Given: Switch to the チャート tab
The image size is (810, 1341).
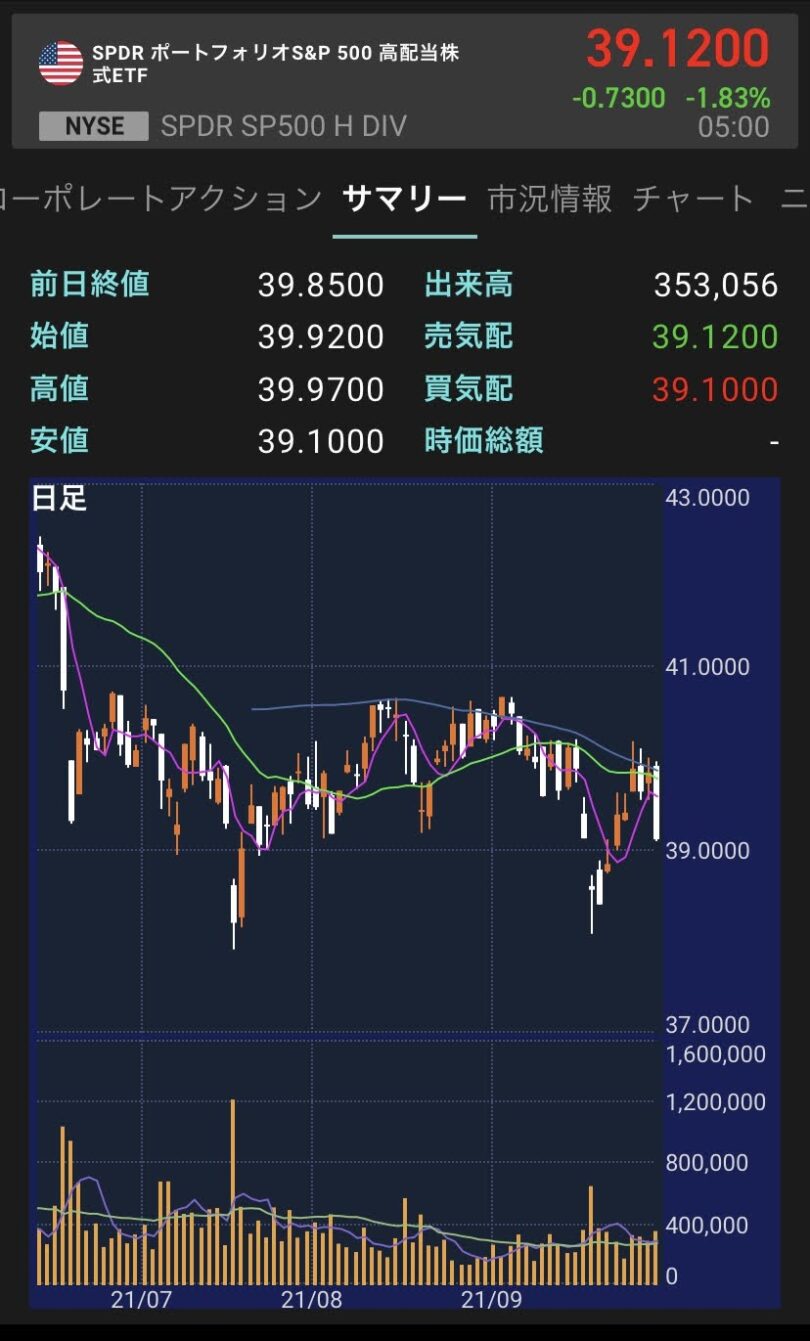Looking at the screenshot, I should (x=693, y=198).
